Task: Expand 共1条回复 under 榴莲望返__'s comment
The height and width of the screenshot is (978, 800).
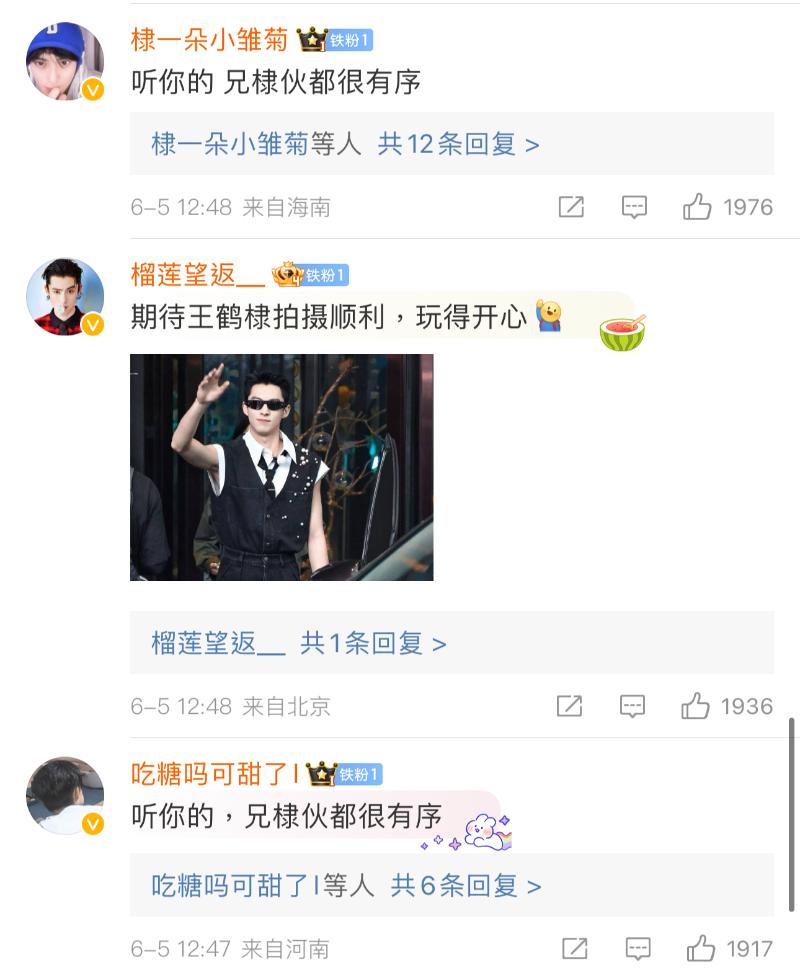Action: pyautogui.click(x=373, y=643)
